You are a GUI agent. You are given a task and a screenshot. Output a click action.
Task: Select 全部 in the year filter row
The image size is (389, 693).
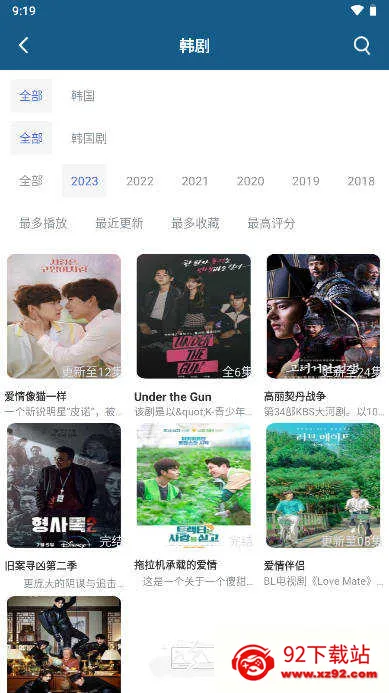31,181
